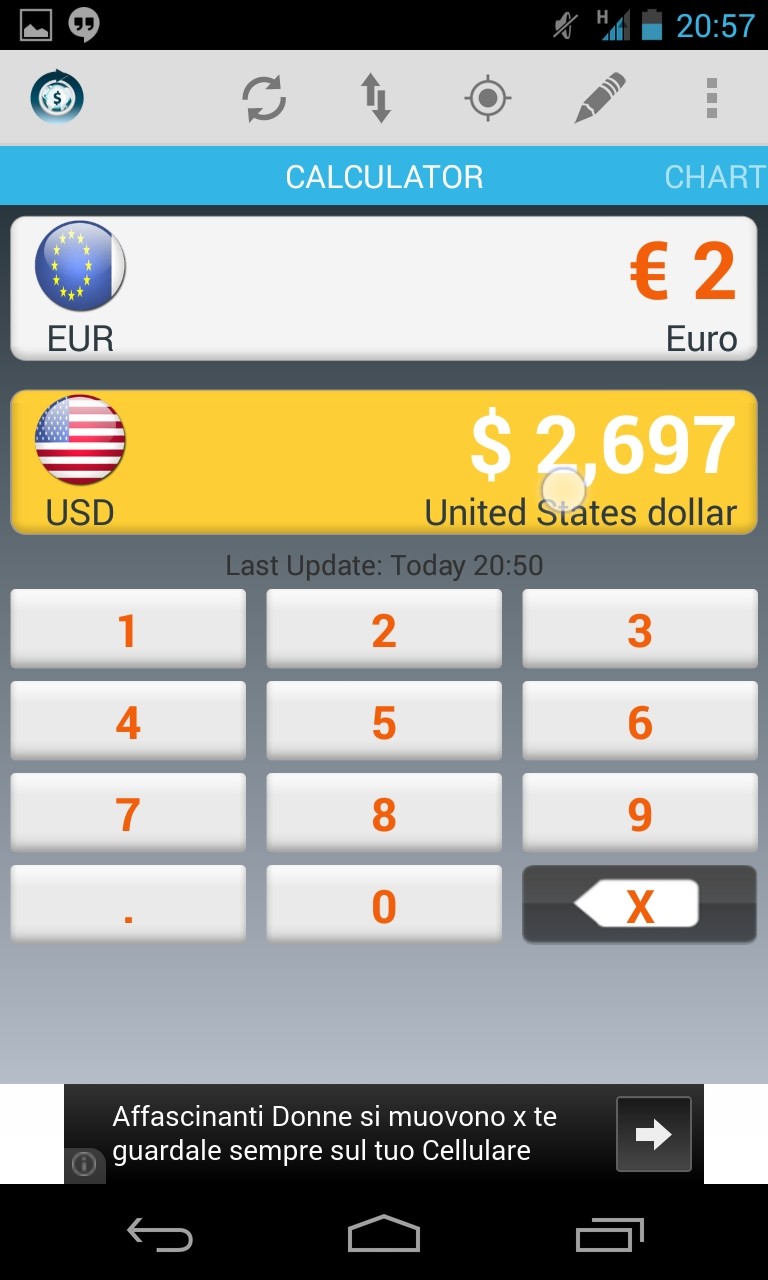Open the pencil edit tool

click(x=600, y=99)
